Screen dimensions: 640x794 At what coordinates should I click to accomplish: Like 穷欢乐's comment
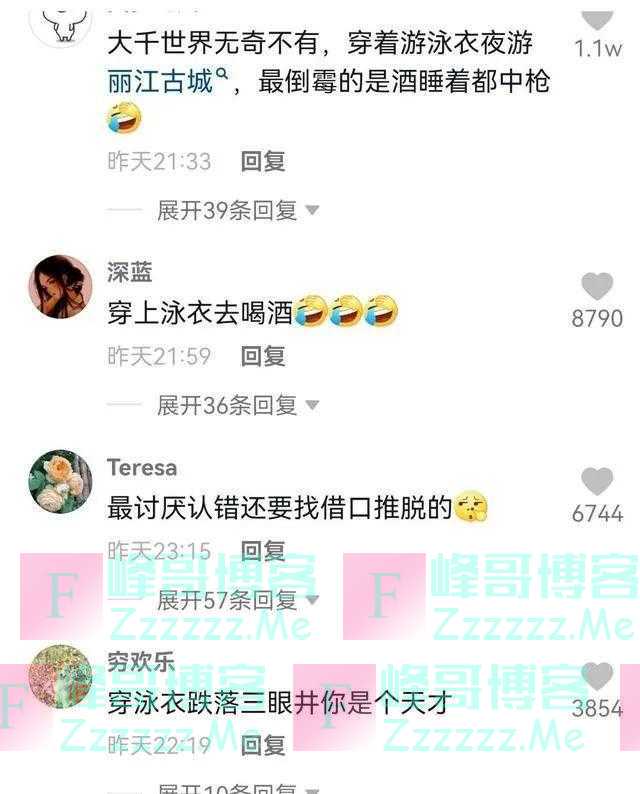point(597,677)
